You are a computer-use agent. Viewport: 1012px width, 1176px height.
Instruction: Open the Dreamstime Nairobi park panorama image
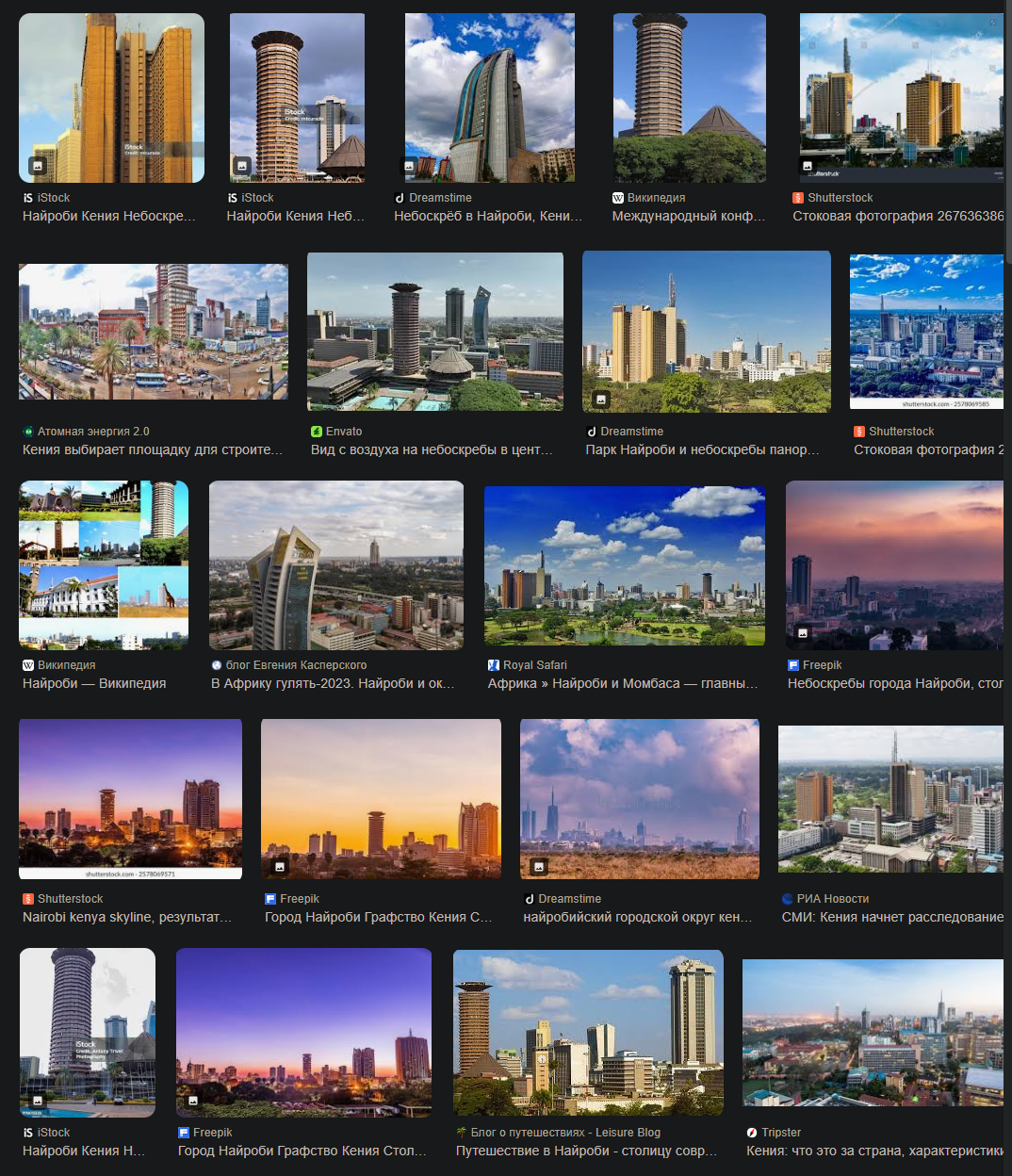pyautogui.click(x=707, y=332)
